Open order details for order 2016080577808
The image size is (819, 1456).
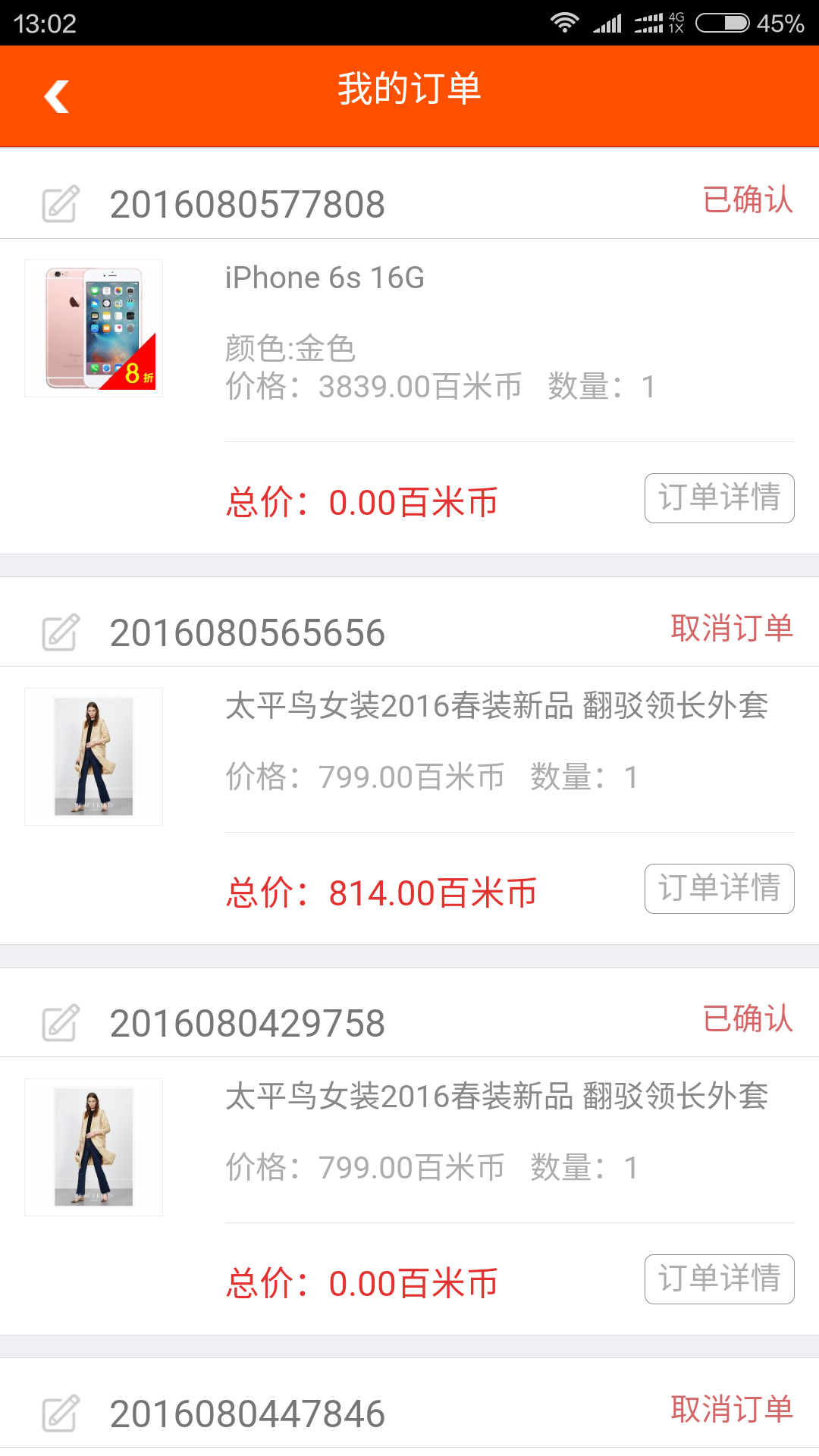click(x=719, y=498)
